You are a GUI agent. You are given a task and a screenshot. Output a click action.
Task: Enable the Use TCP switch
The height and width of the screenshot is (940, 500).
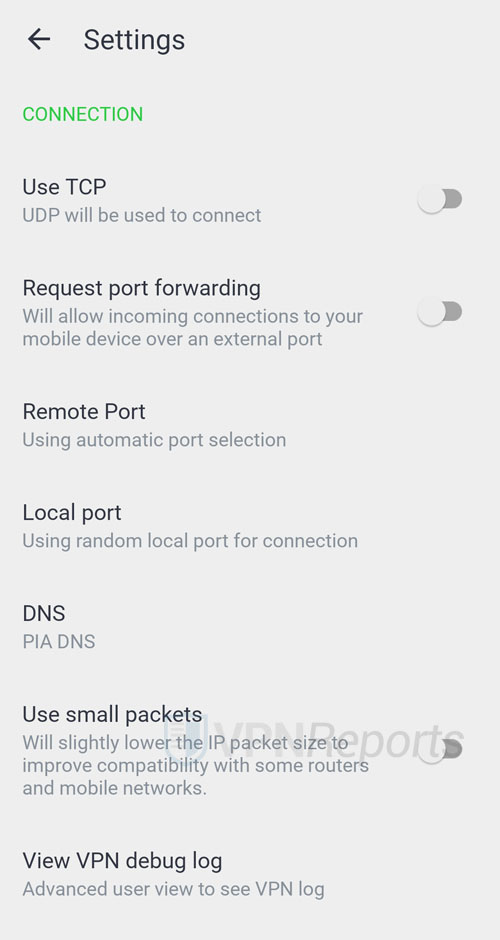pyautogui.click(x=440, y=200)
